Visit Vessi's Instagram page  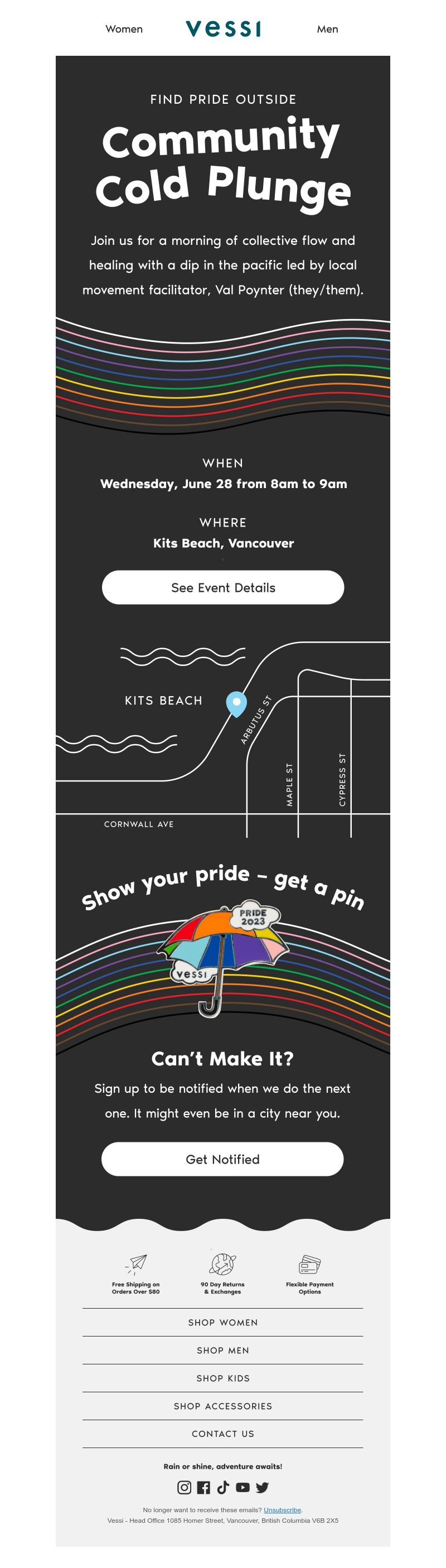click(x=185, y=1488)
